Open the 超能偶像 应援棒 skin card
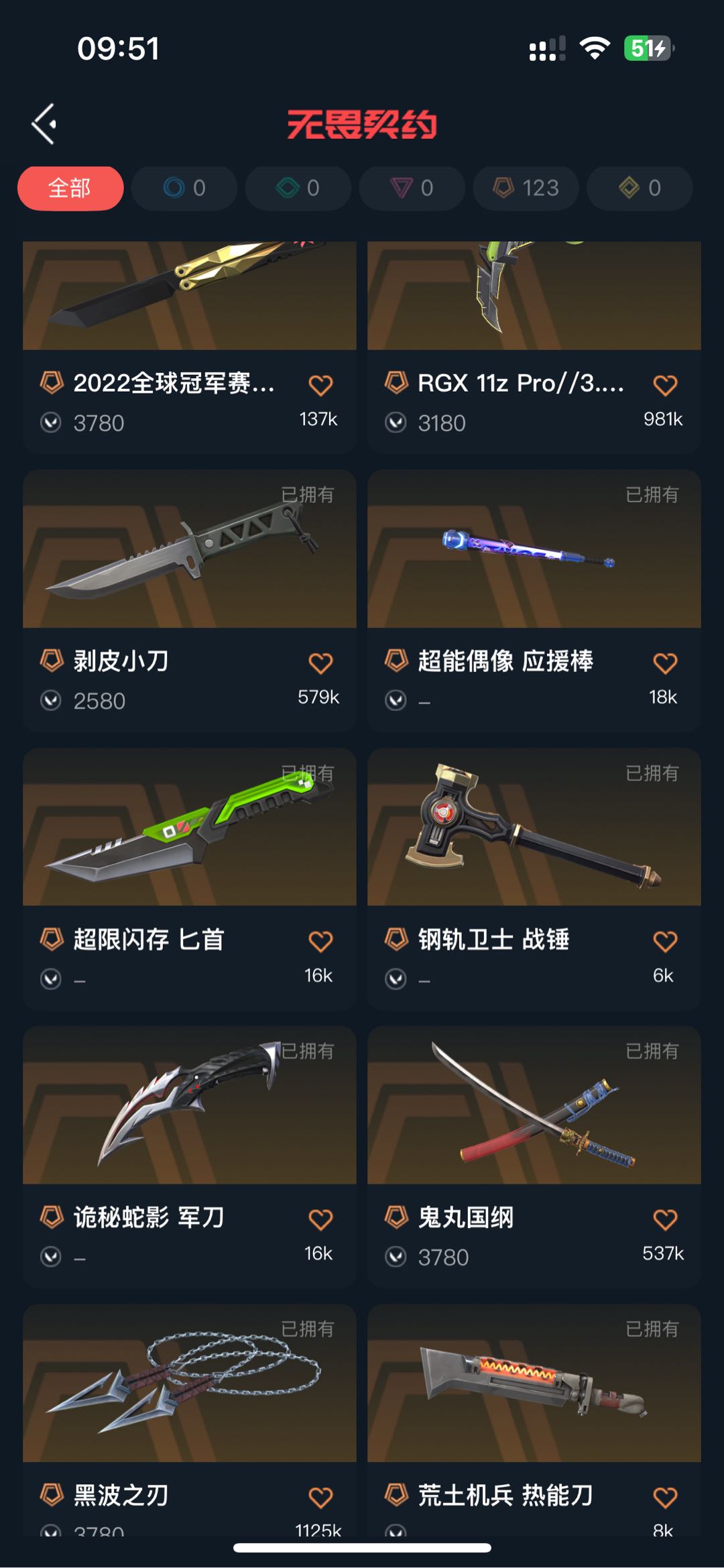Viewport: 724px width, 1568px height. (x=534, y=550)
